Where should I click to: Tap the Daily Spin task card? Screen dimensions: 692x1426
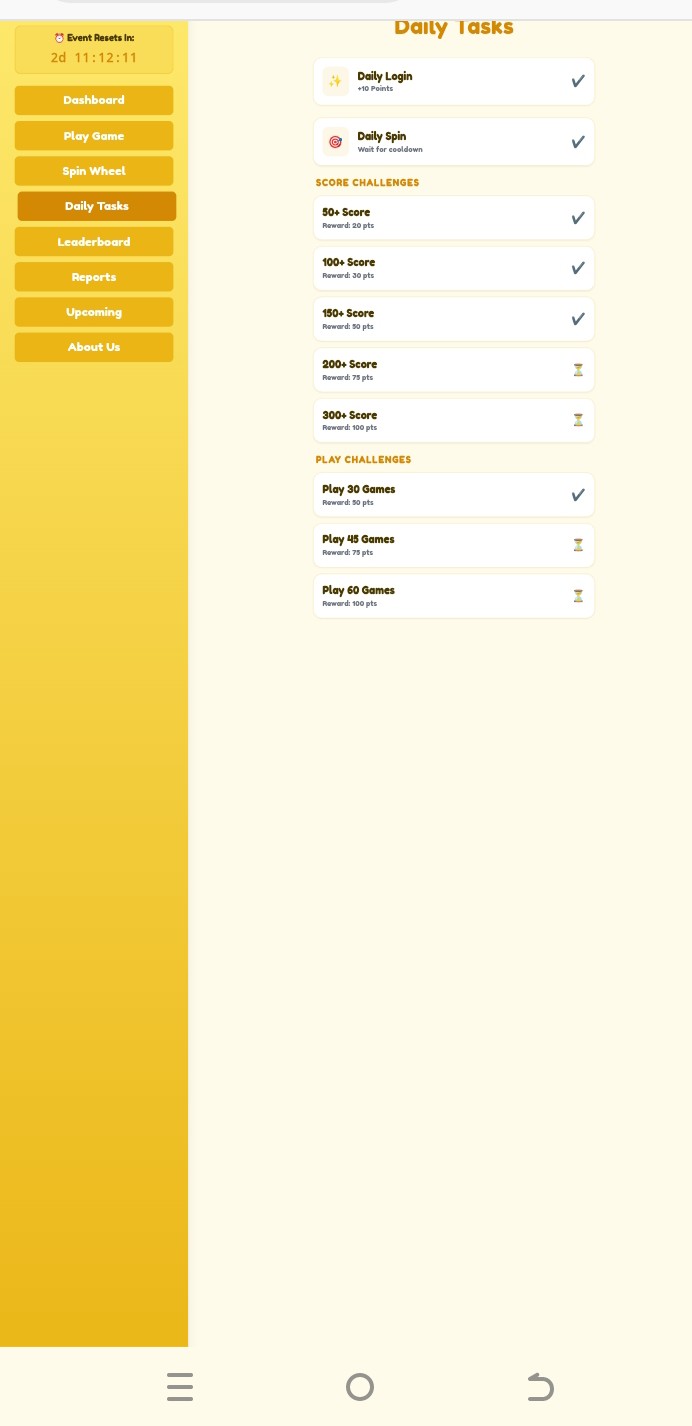[x=453, y=142]
